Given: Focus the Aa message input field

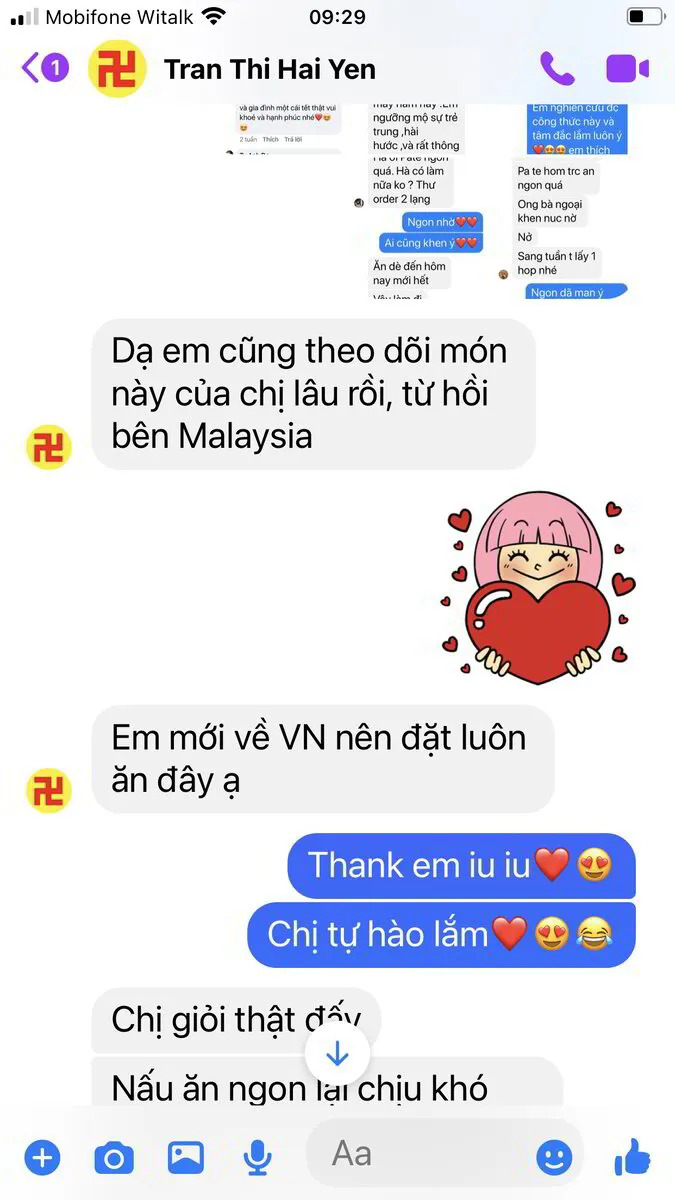Looking at the screenshot, I should click(420, 1154).
